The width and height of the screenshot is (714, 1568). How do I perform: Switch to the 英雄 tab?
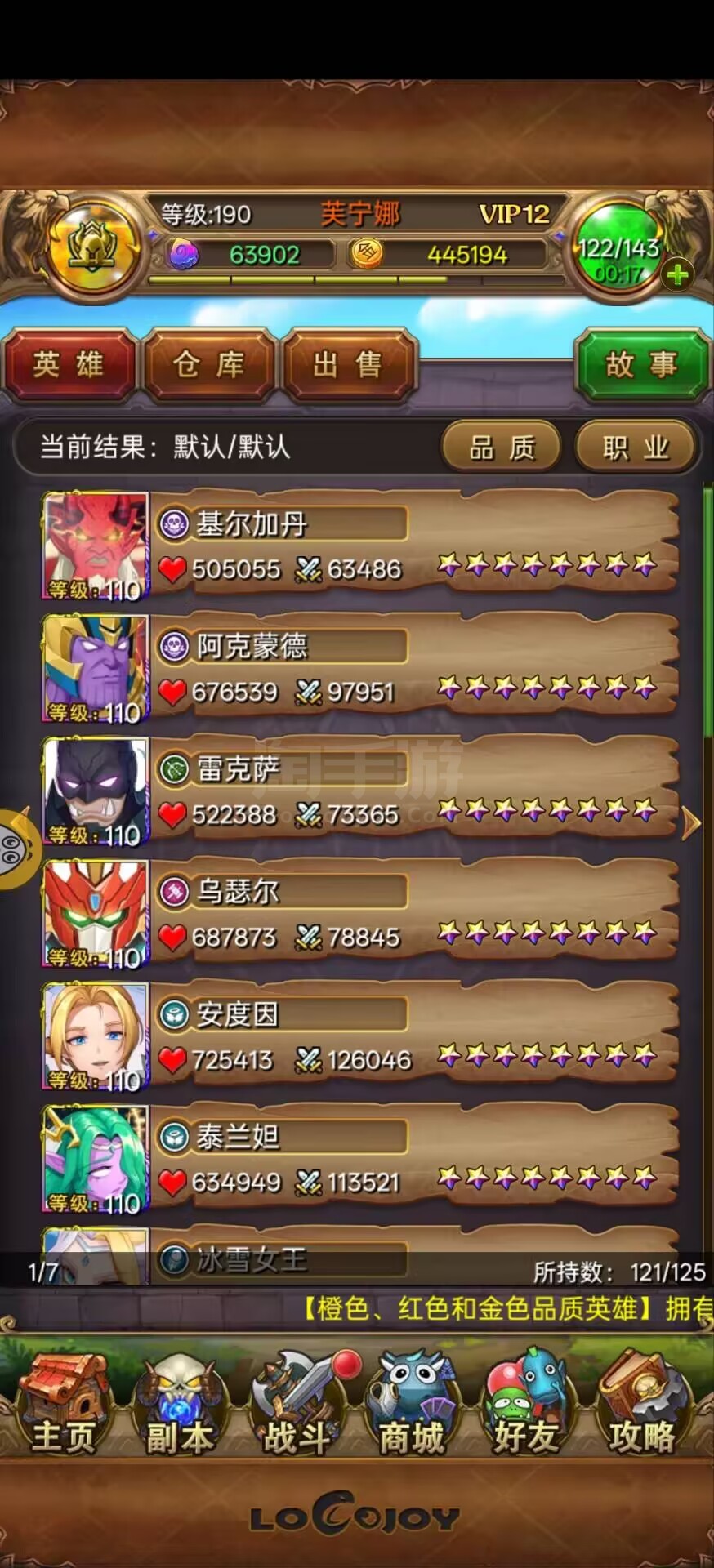coord(69,364)
